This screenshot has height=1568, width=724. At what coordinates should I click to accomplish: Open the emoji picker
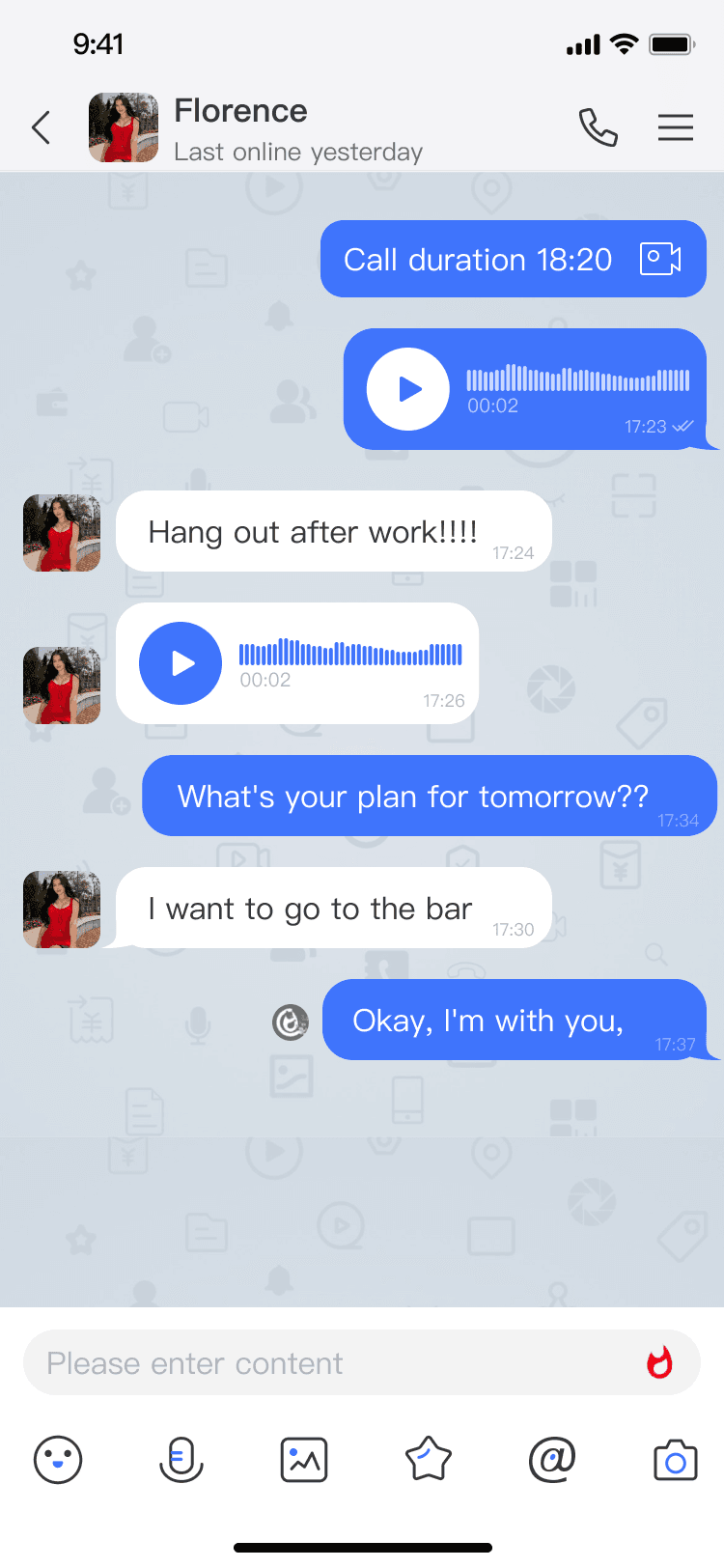point(58,1459)
